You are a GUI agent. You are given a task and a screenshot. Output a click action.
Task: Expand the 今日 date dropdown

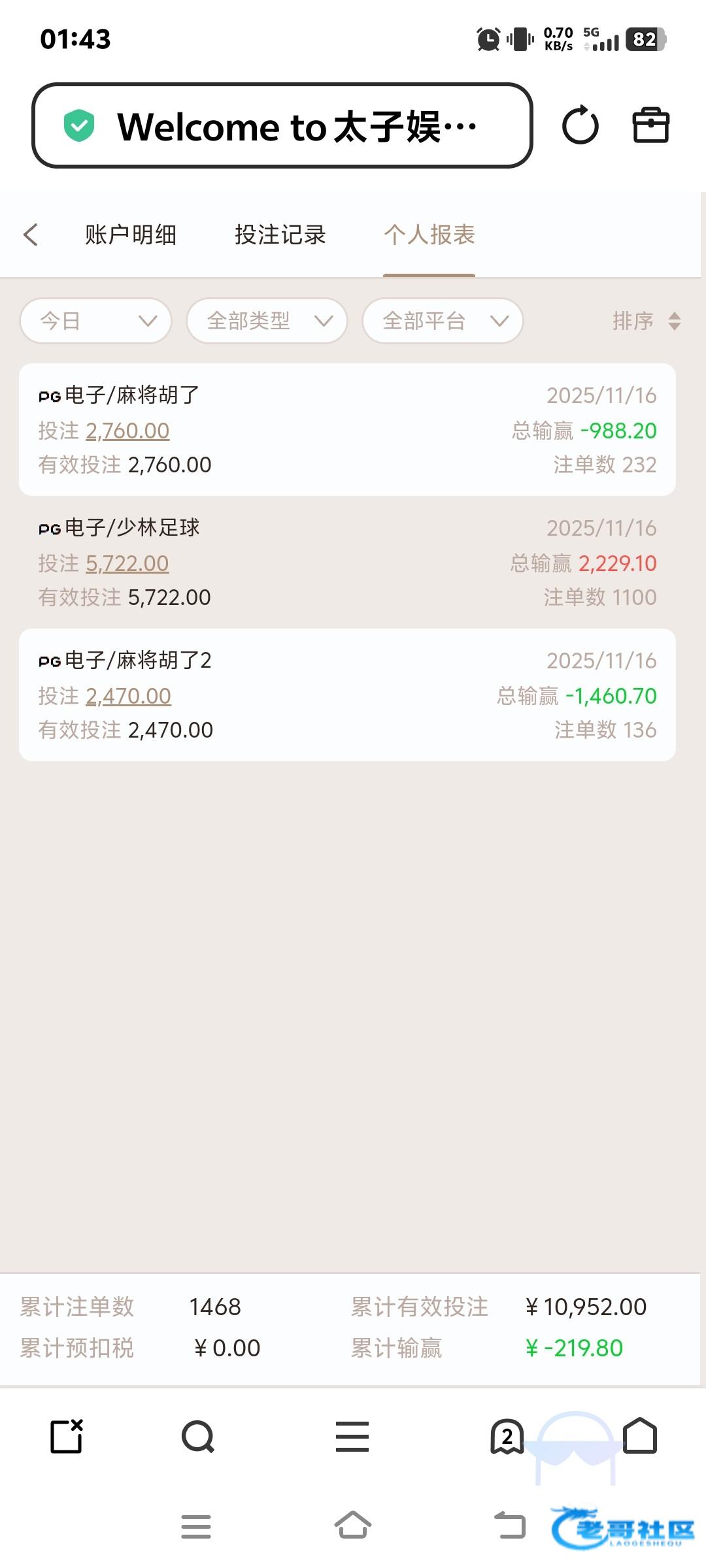(x=96, y=321)
